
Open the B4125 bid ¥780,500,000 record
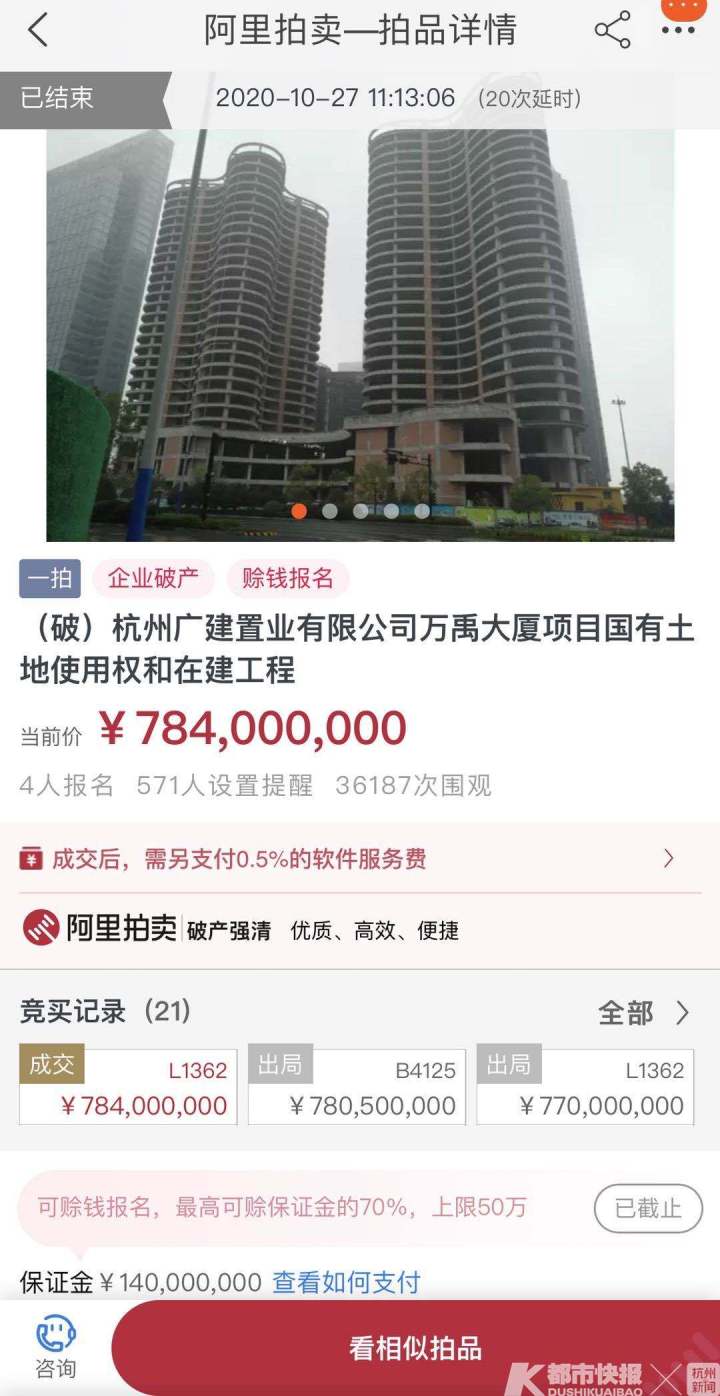[357, 1086]
